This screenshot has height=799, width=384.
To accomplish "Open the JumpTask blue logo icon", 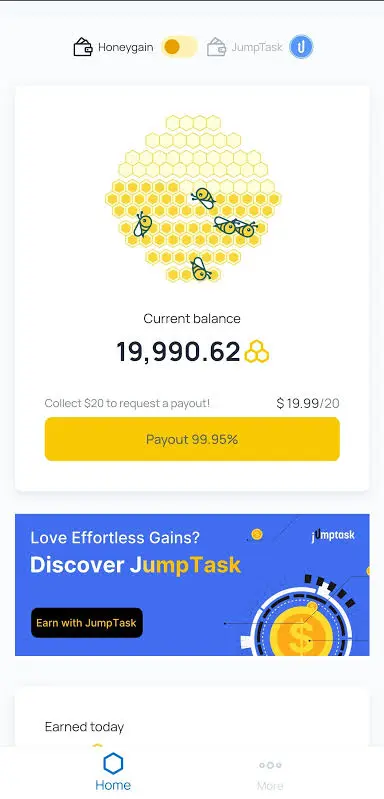I will point(301,47).
